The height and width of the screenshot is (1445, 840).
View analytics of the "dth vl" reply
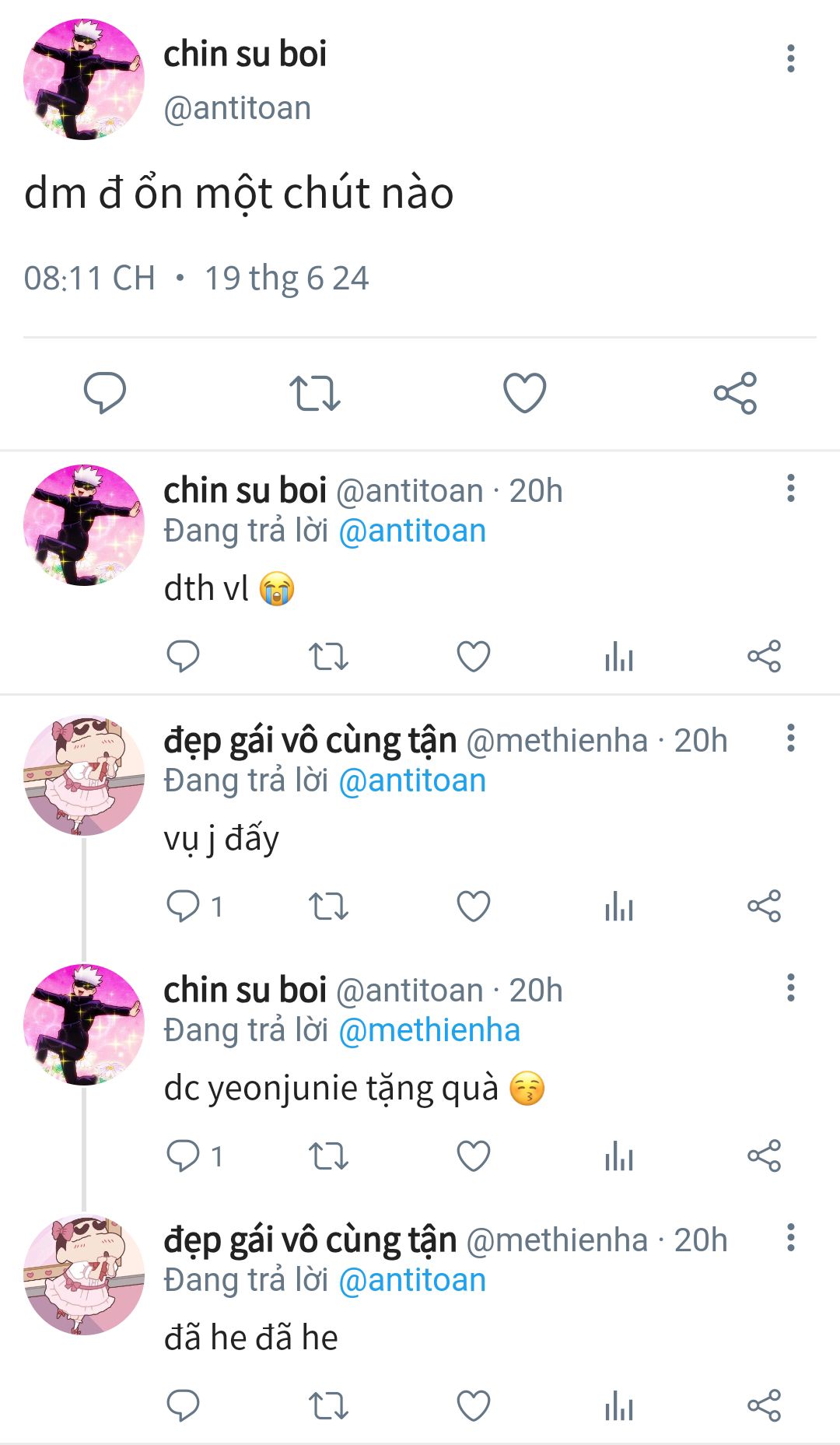619,656
